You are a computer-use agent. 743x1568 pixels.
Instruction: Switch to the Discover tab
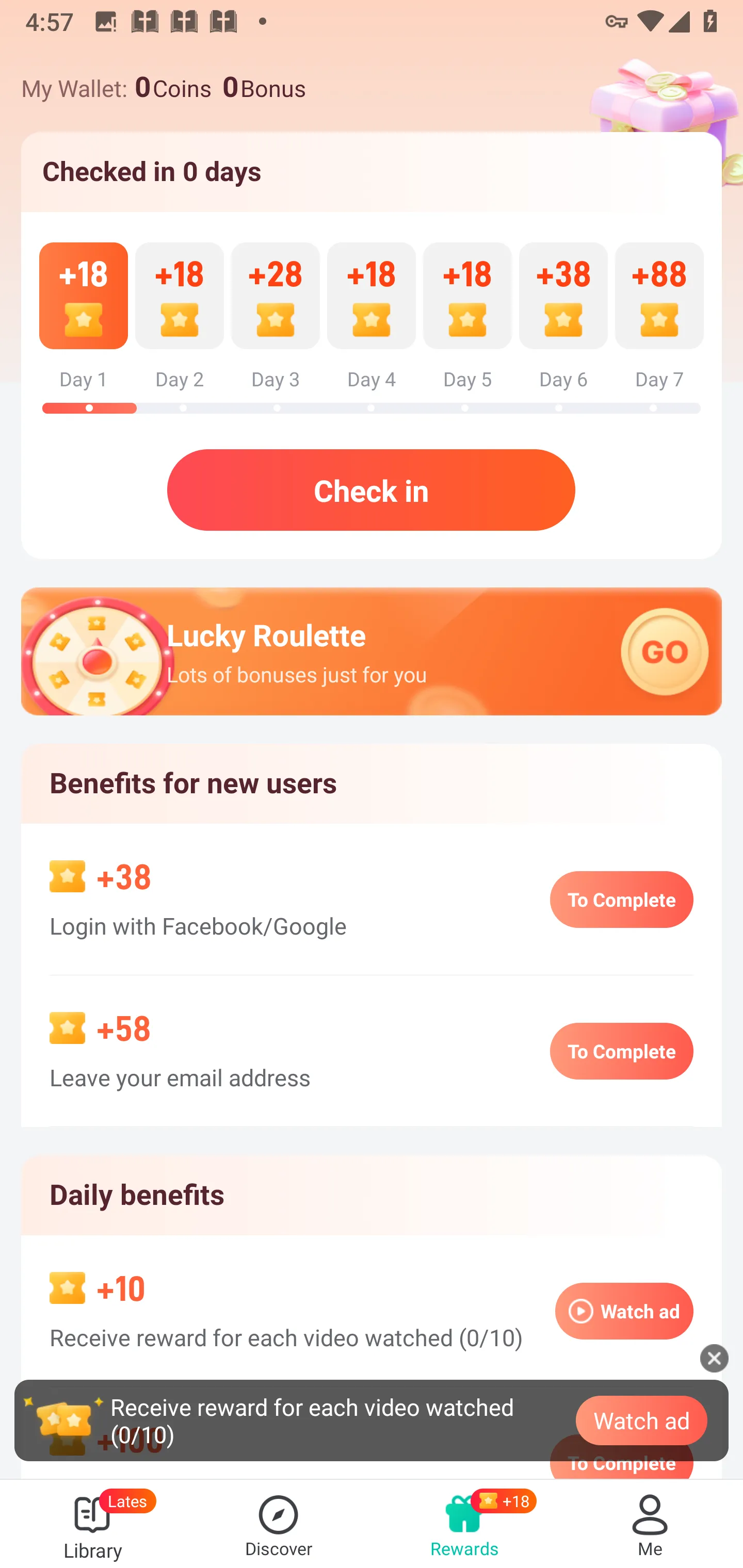(x=278, y=1524)
